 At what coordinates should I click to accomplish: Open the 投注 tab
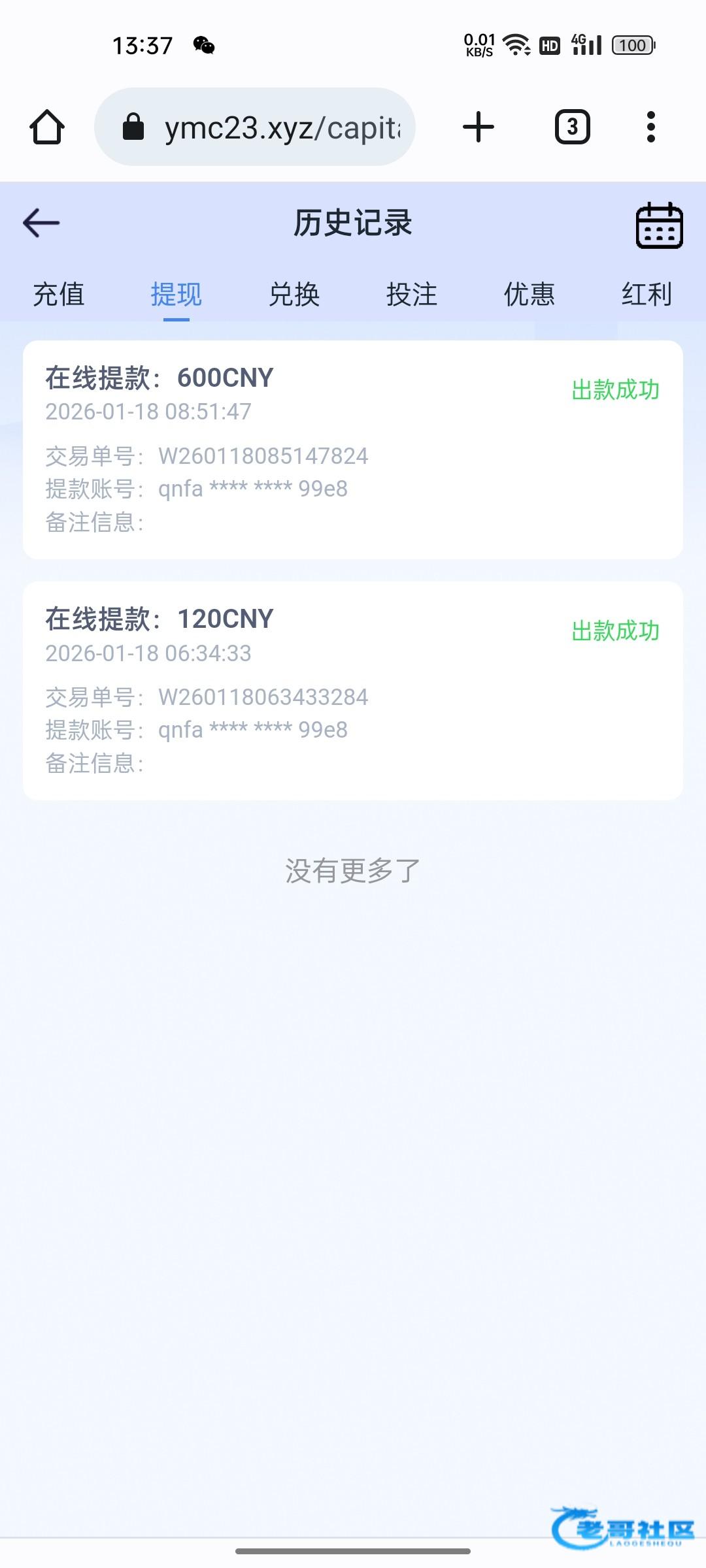[412, 295]
